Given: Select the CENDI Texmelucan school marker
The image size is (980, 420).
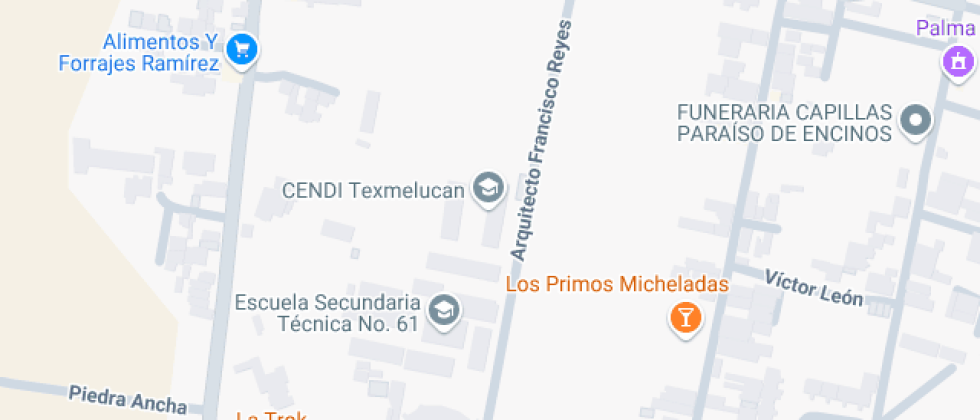Looking at the screenshot, I should point(488,188).
